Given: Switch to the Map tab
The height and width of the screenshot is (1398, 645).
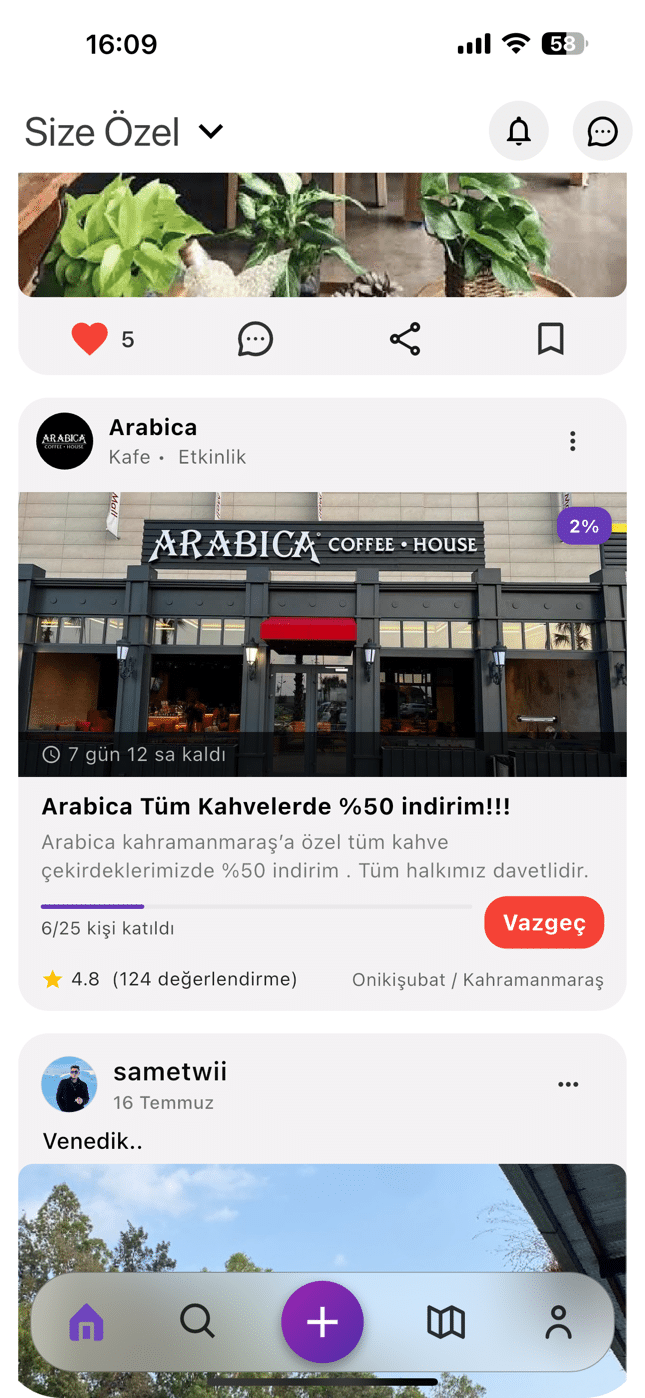Looking at the screenshot, I should (446, 1322).
